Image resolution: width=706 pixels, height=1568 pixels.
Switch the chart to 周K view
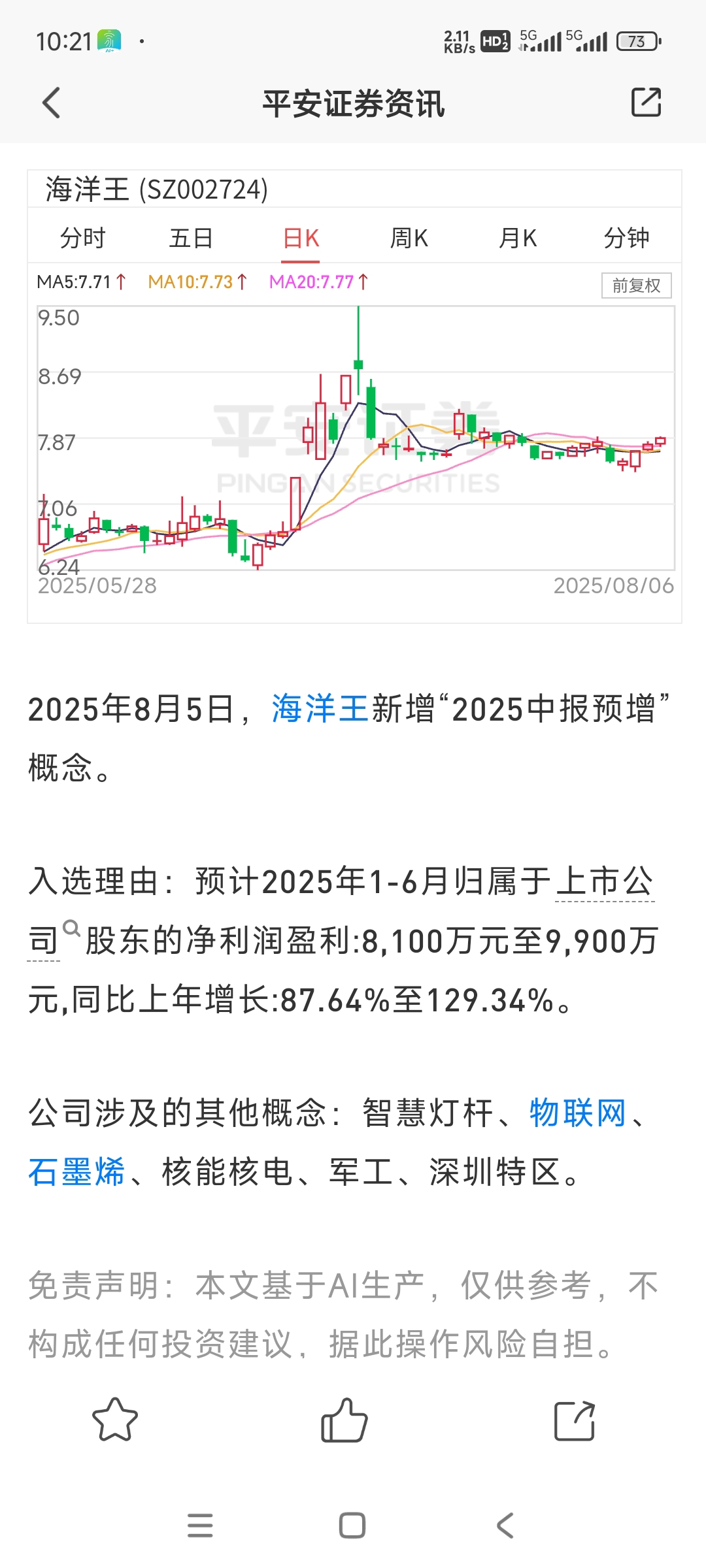pos(409,238)
